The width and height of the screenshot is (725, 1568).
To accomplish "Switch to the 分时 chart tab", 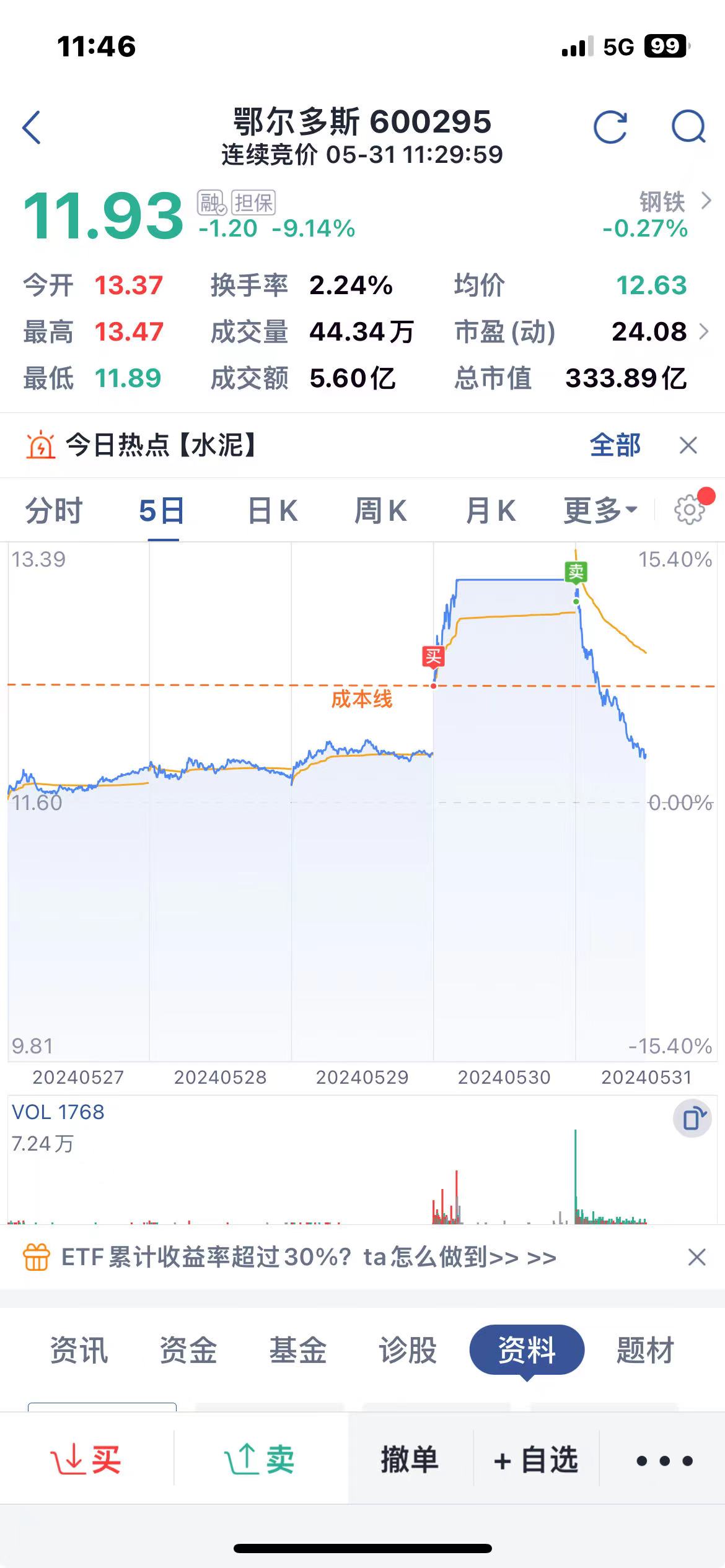I will point(54,512).
